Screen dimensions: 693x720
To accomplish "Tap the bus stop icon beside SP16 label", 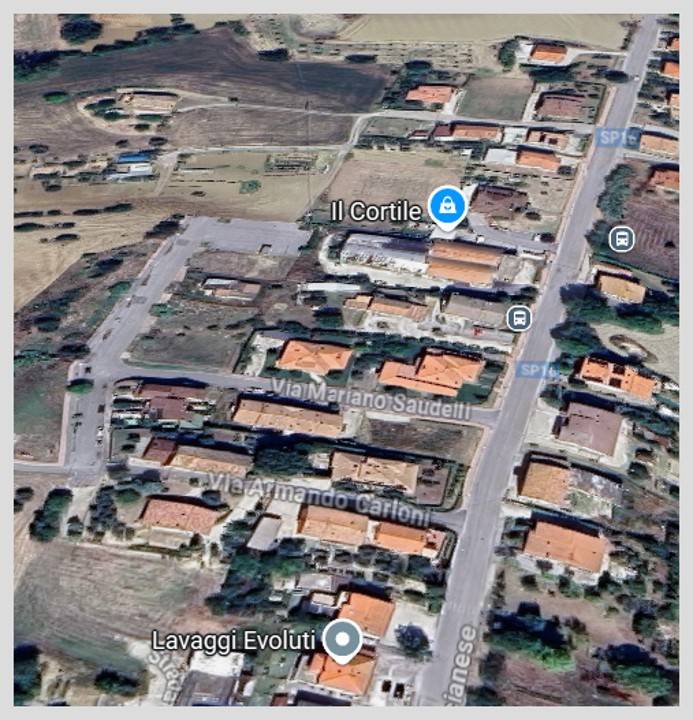I will (518, 318).
